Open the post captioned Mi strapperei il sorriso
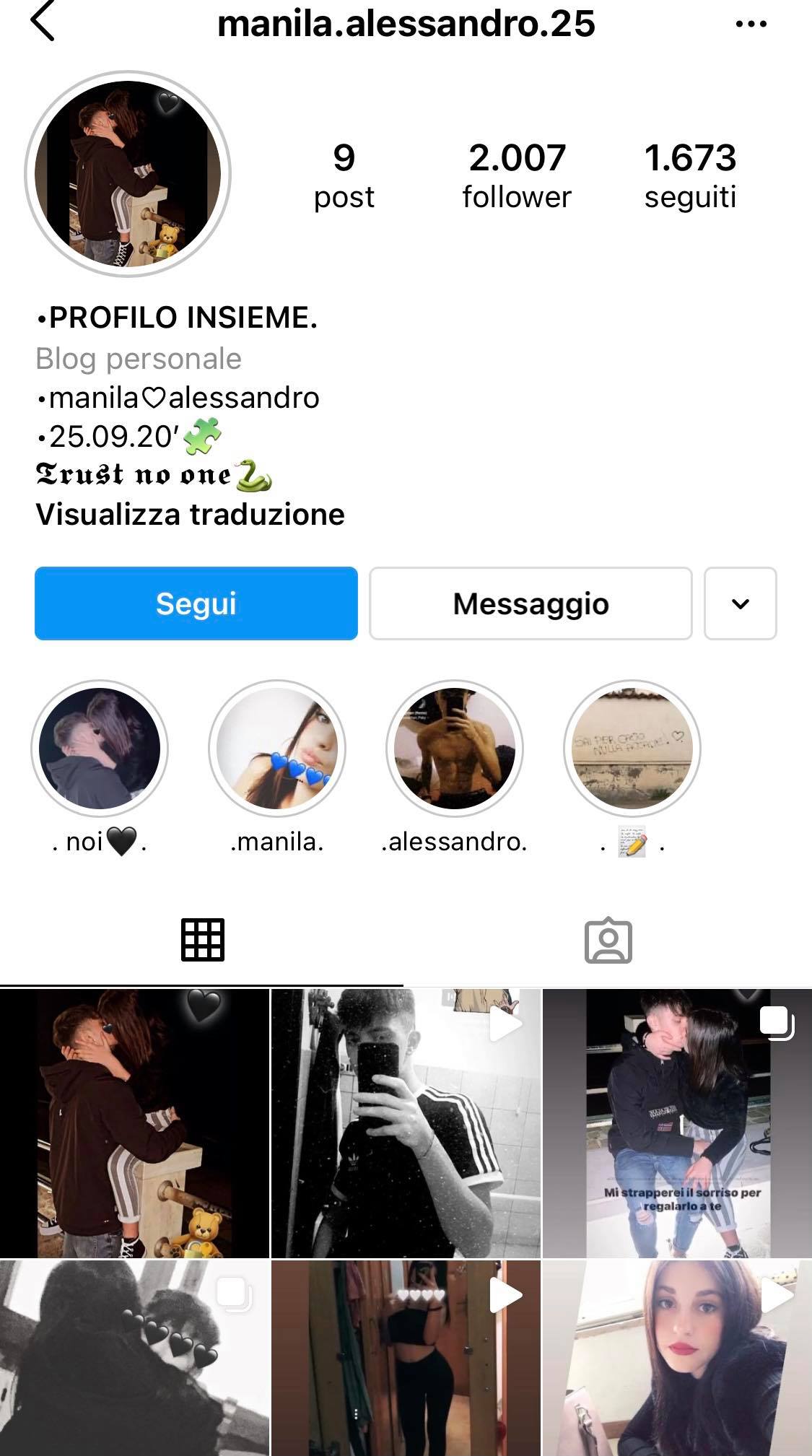This screenshot has width=812, height=1456. click(x=677, y=1123)
